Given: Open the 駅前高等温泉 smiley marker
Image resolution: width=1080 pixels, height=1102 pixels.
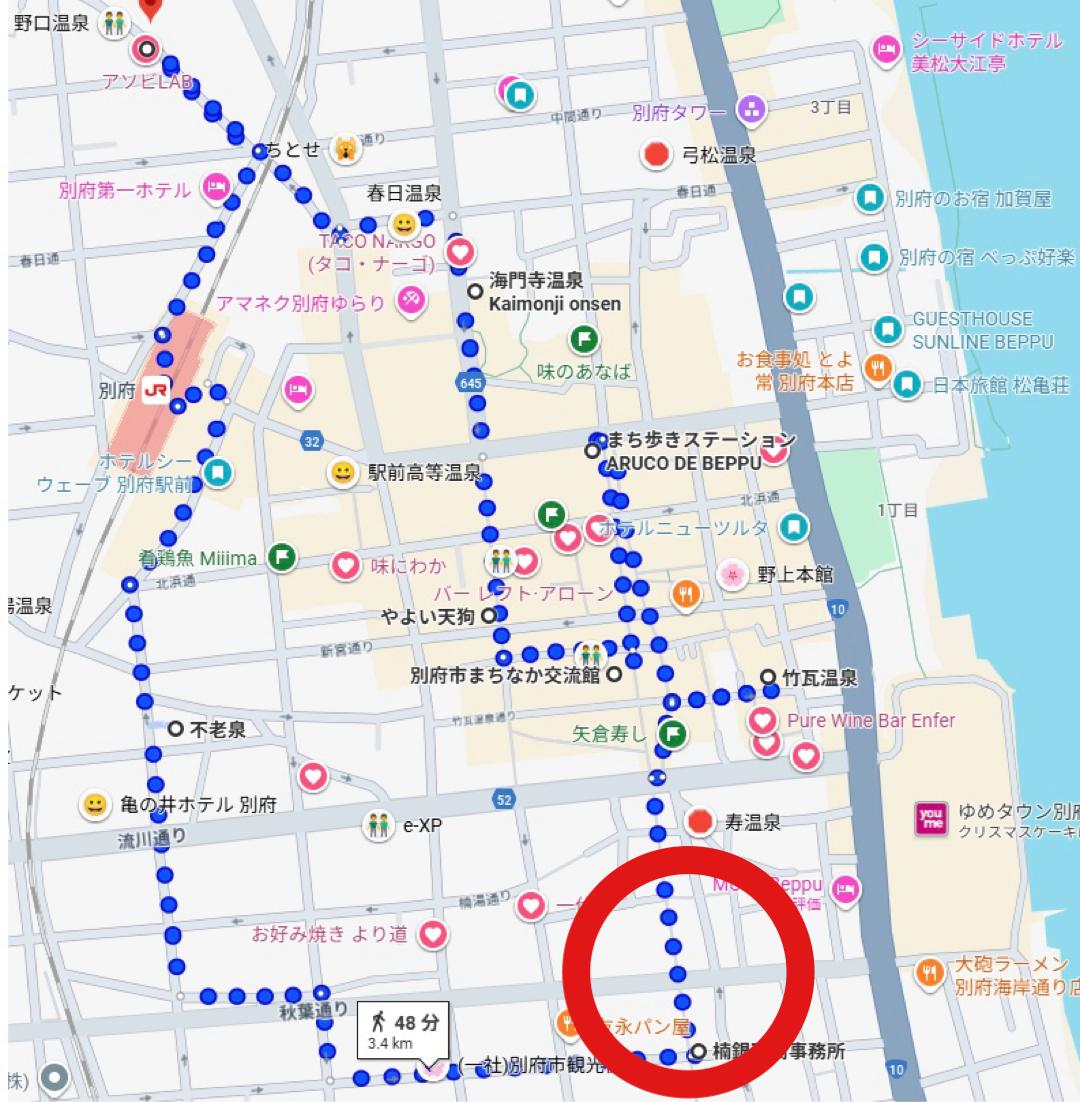Looking at the screenshot, I should tap(342, 472).
